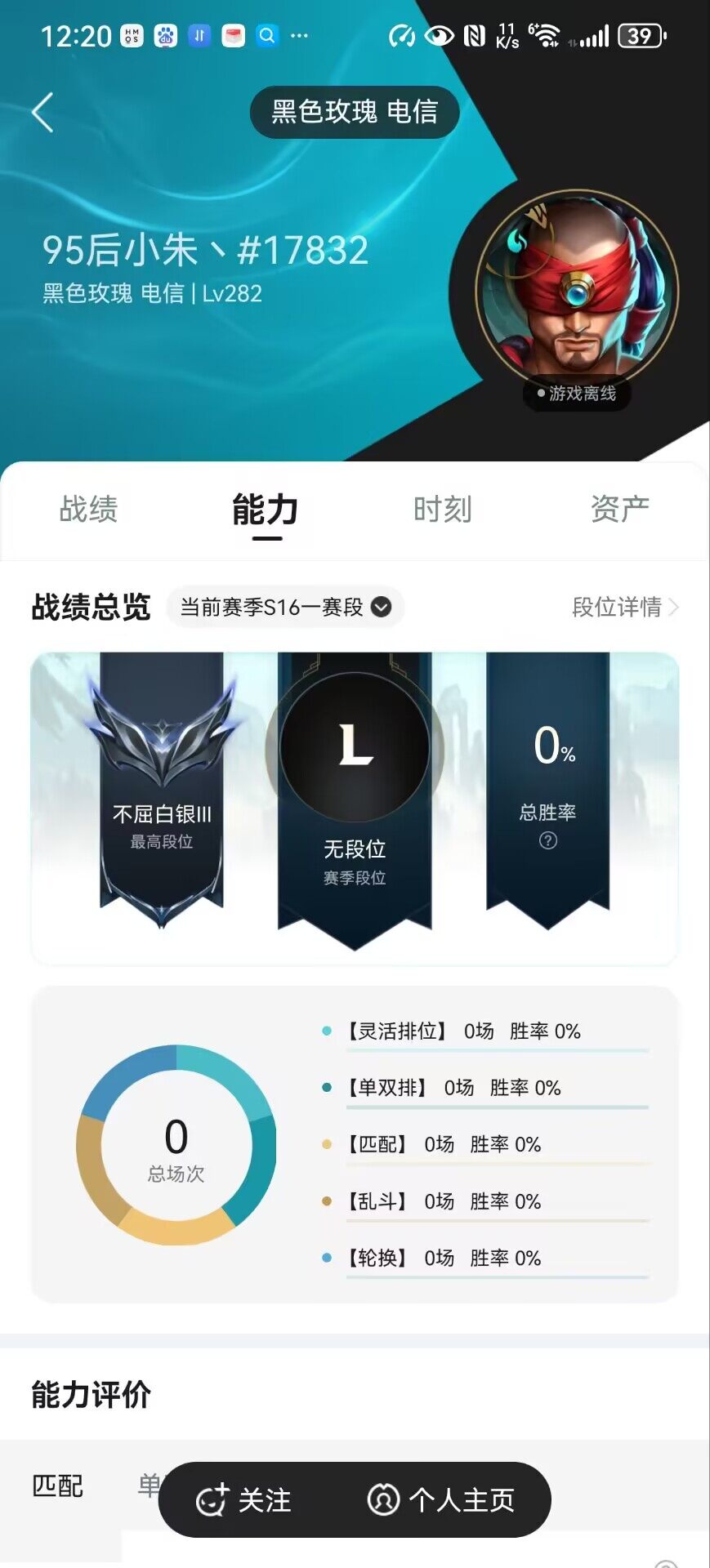
Task: Follow this player with 关注
Action: click(x=244, y=1500)
